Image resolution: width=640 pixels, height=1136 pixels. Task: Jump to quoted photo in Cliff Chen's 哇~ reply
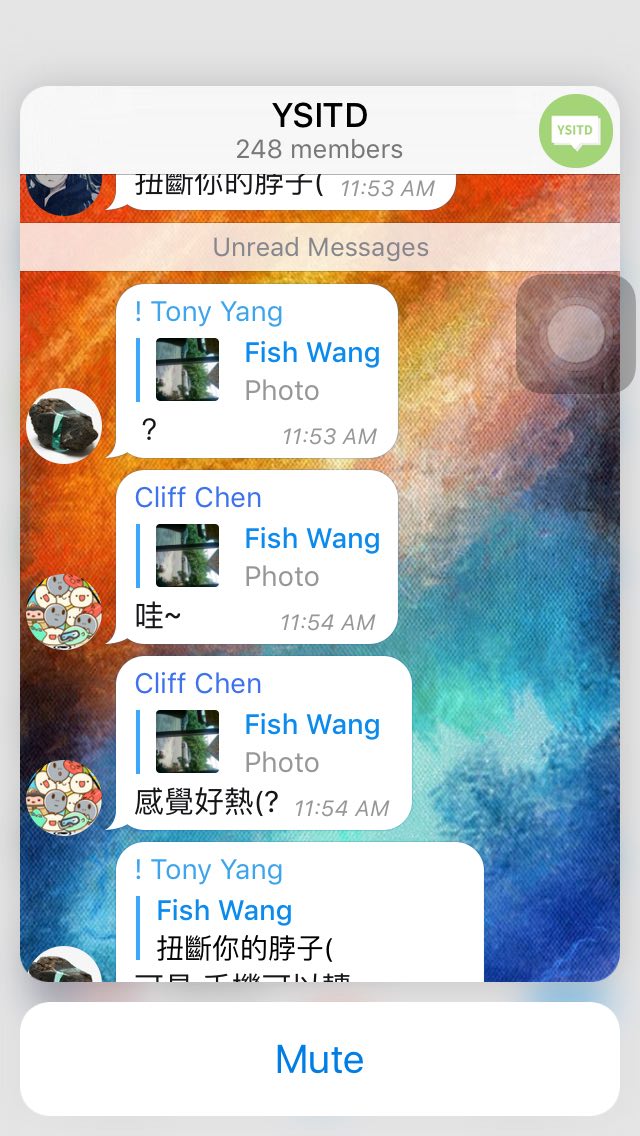click(188, 556)
